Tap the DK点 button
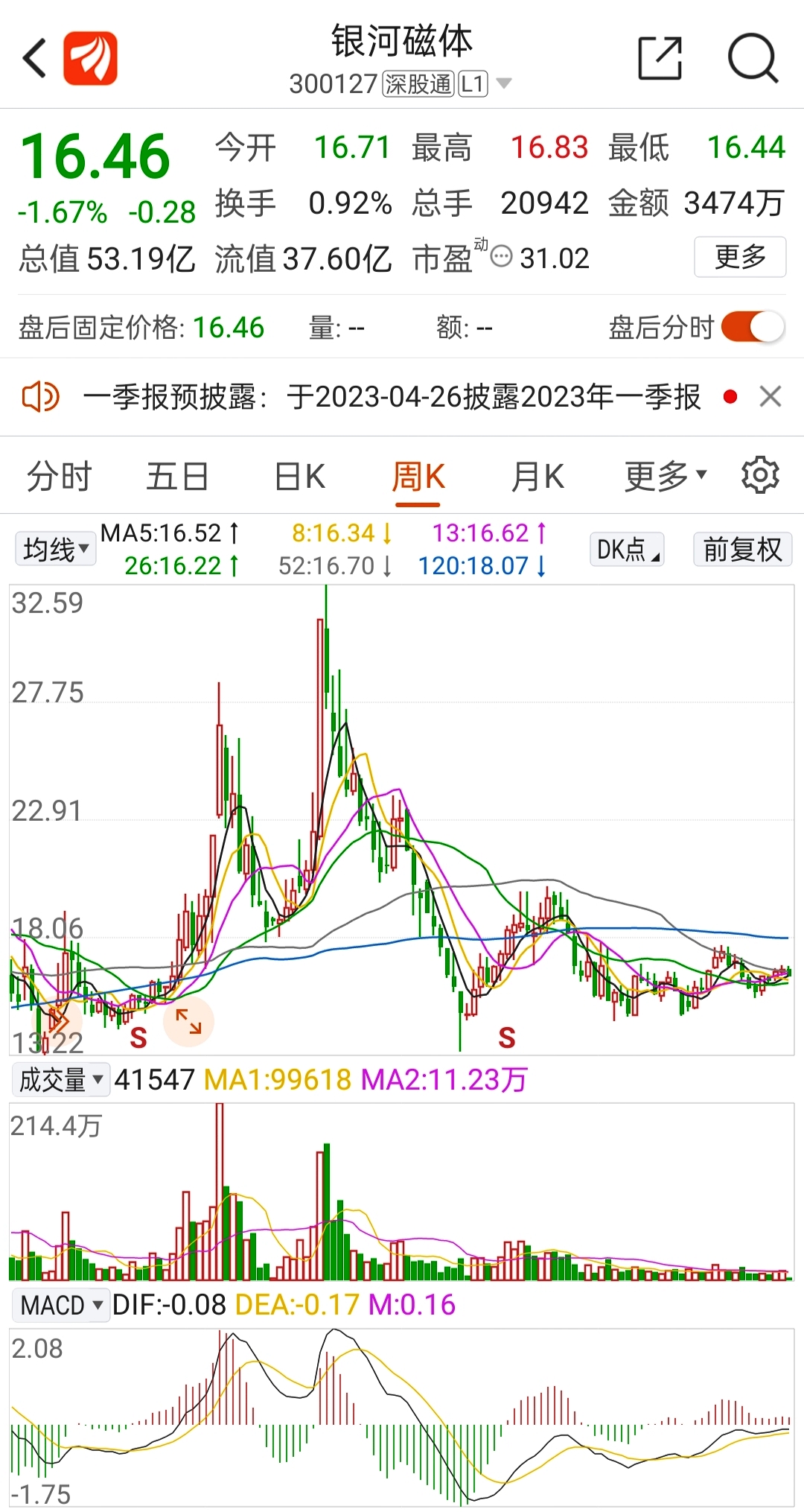The width and height of the screenshot is (804, 1512). pyautogui.click(x=627, y=550)
